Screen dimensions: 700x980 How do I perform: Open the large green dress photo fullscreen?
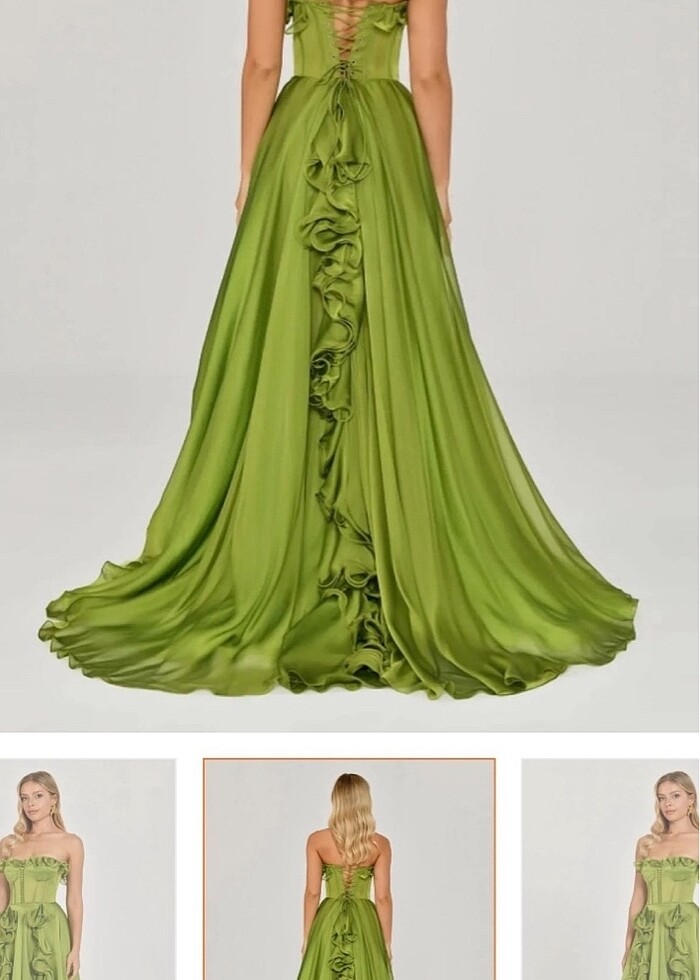(x=349, y=365)
